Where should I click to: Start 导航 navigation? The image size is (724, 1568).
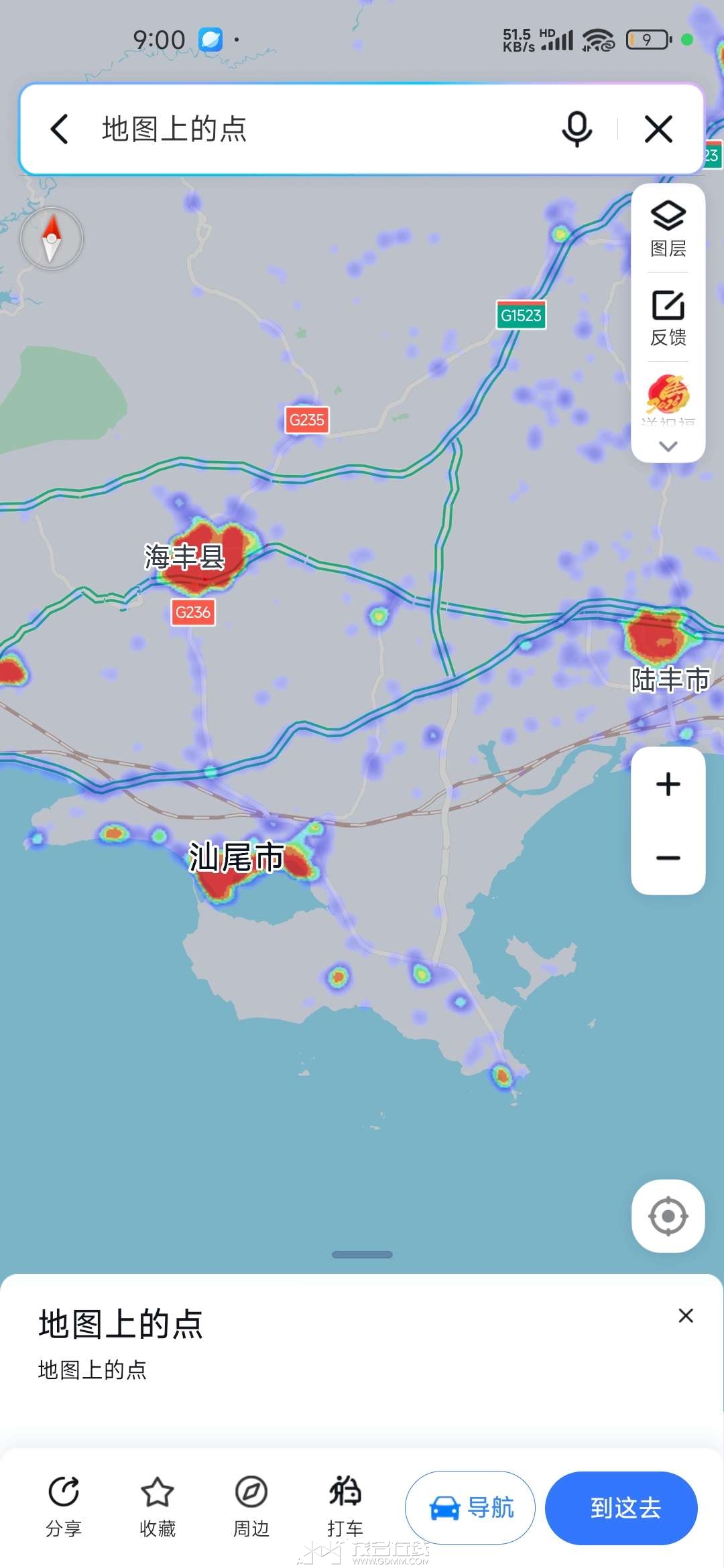point(470,1508)
